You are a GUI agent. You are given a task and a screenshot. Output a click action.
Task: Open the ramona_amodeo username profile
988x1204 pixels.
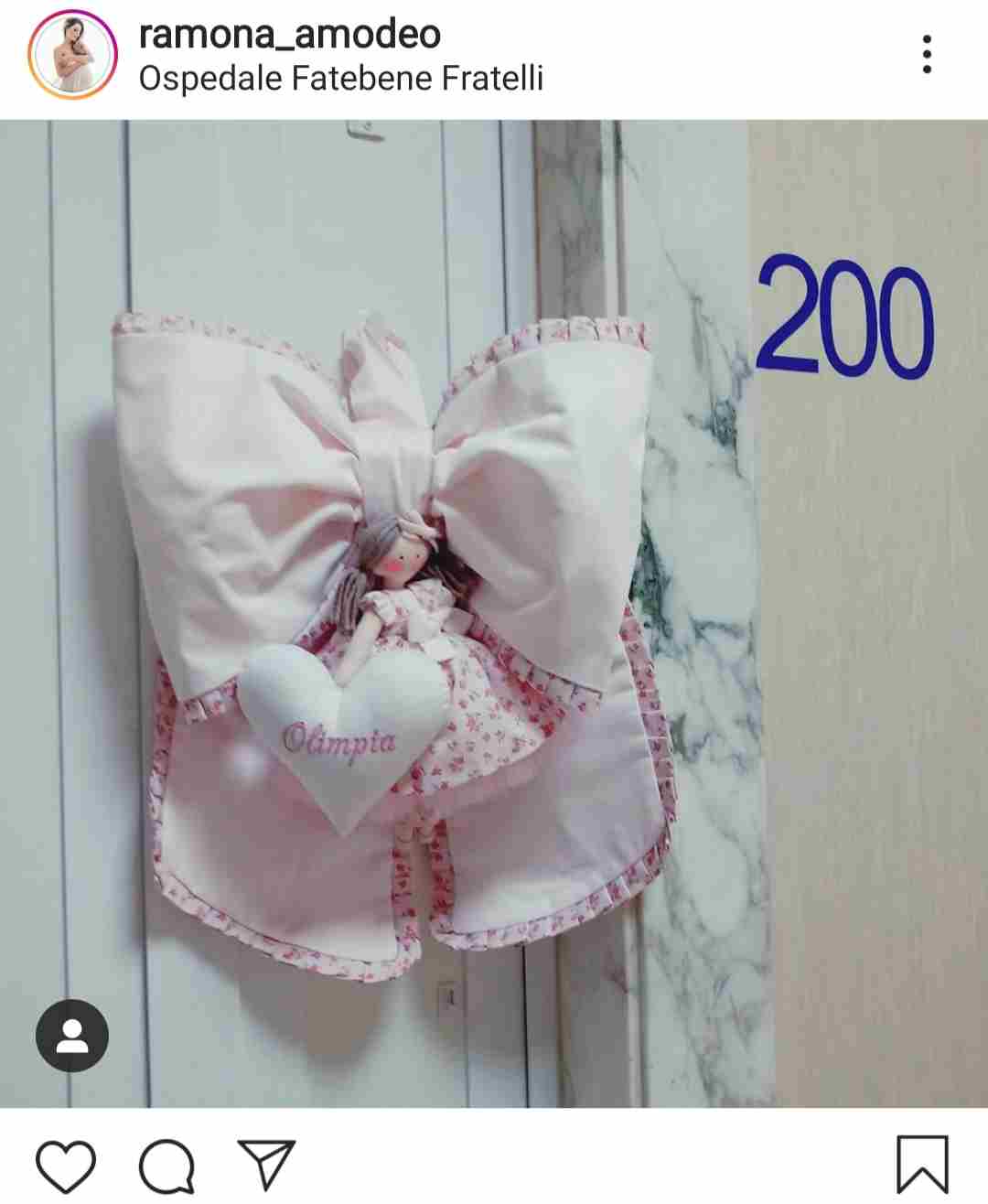pos(289,34)
